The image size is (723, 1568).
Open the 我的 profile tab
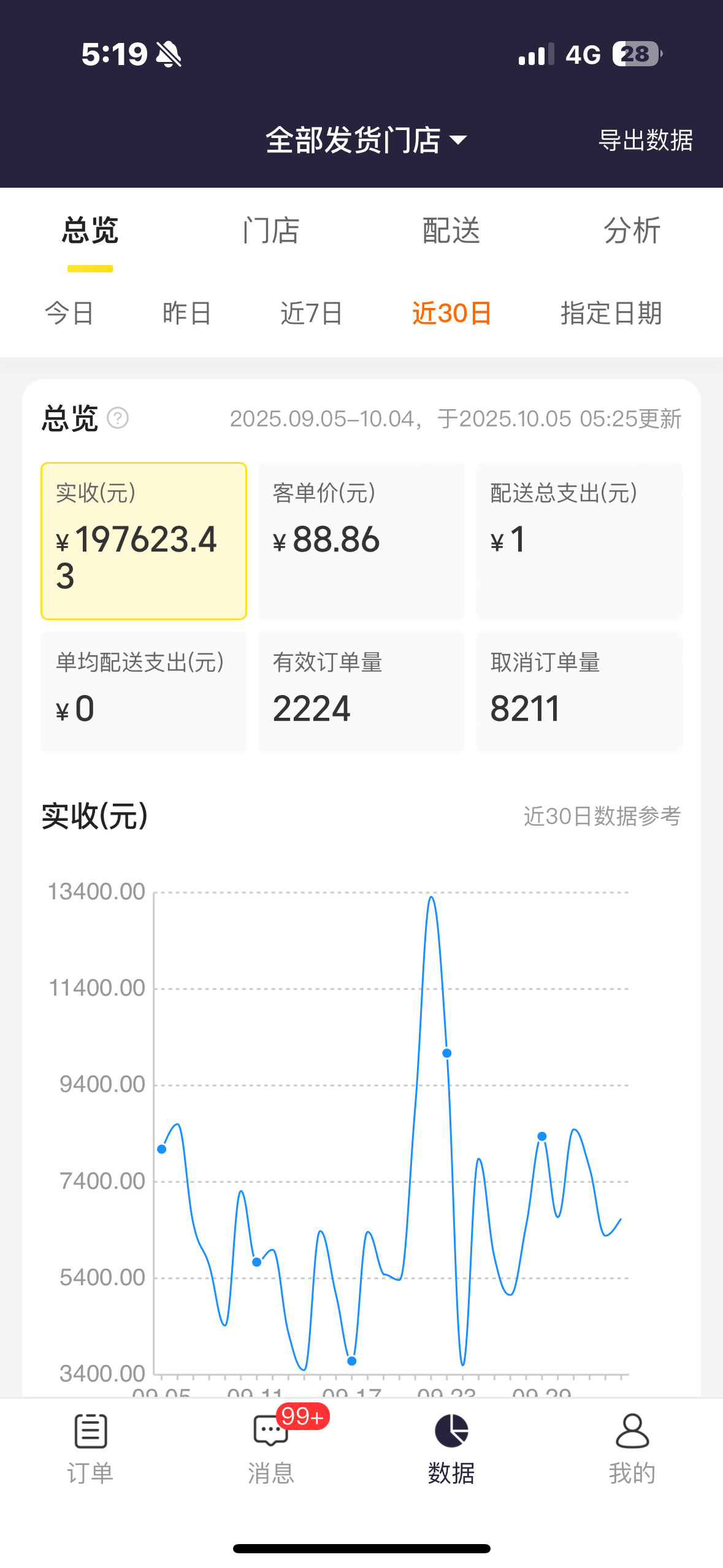click(x=632, y=1449)
